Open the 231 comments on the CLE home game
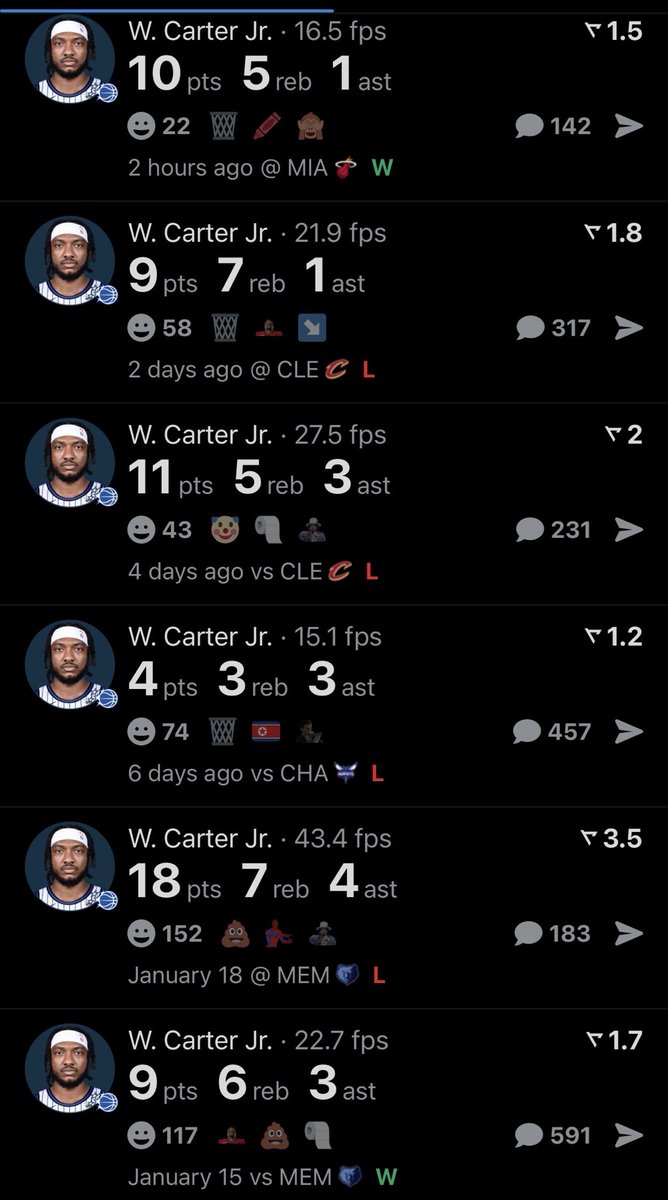Viewport: 668px width, 1200px height. (553, 530)
